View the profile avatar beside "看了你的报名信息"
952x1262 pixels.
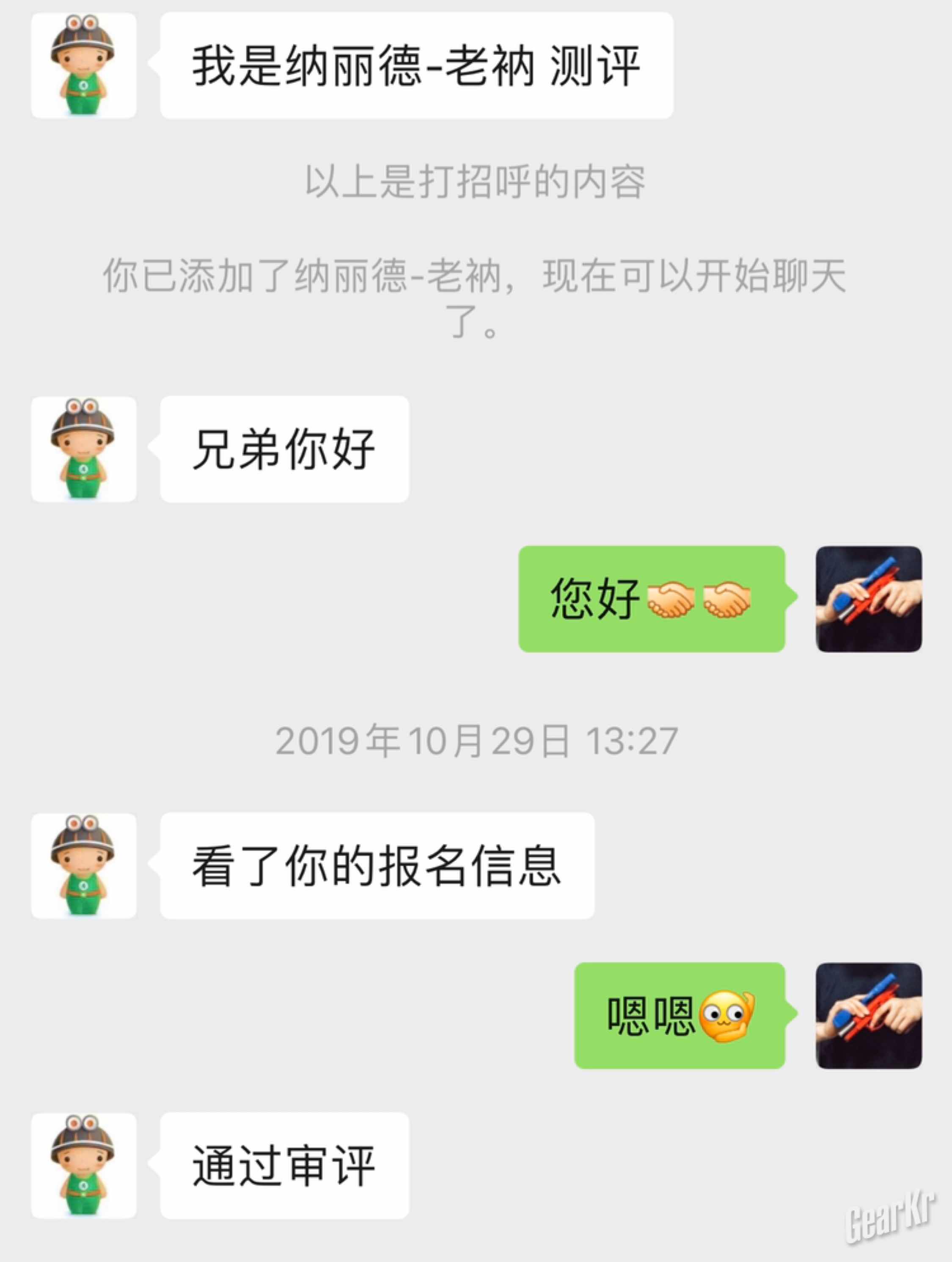click(x=83, y=865)
